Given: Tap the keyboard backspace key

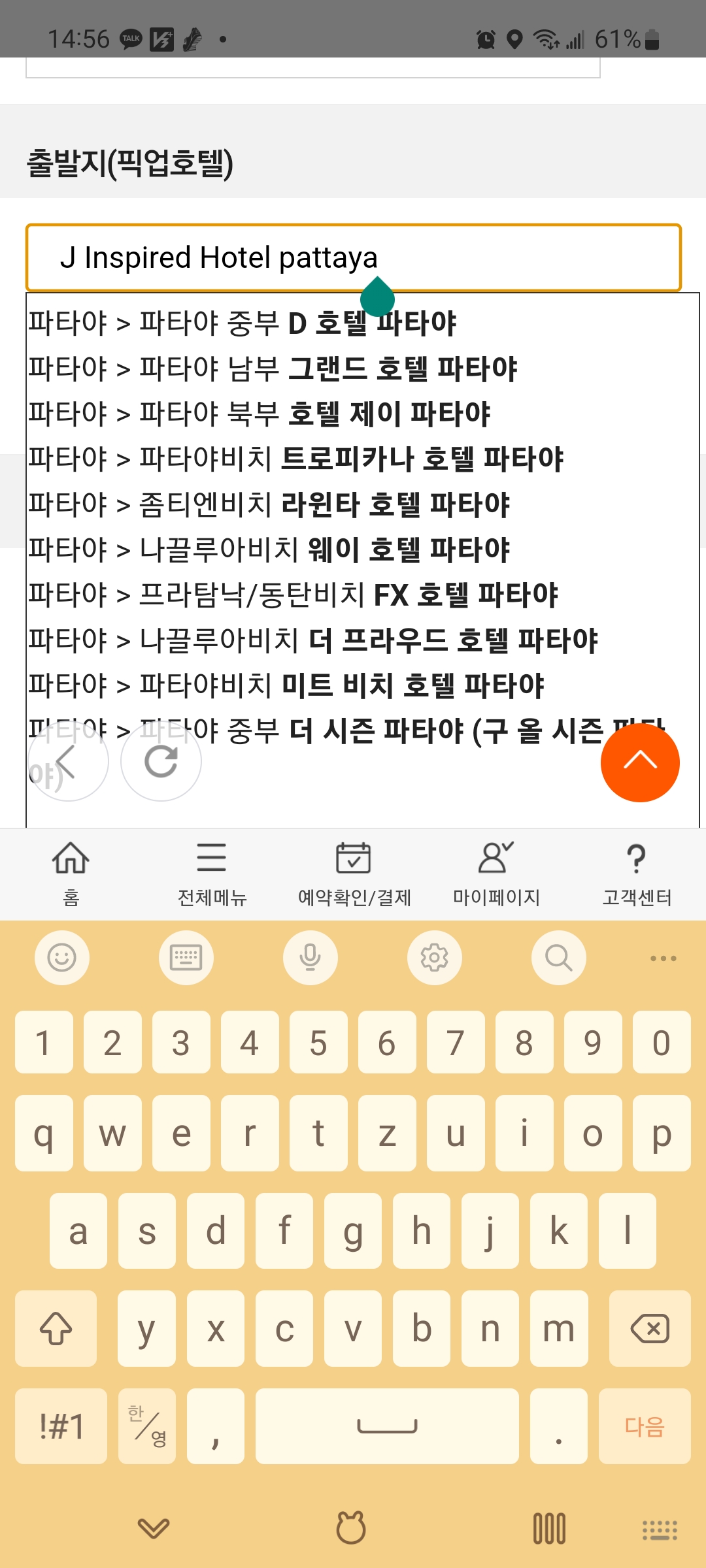Looking at the screenshot, I should point(649,1328).
